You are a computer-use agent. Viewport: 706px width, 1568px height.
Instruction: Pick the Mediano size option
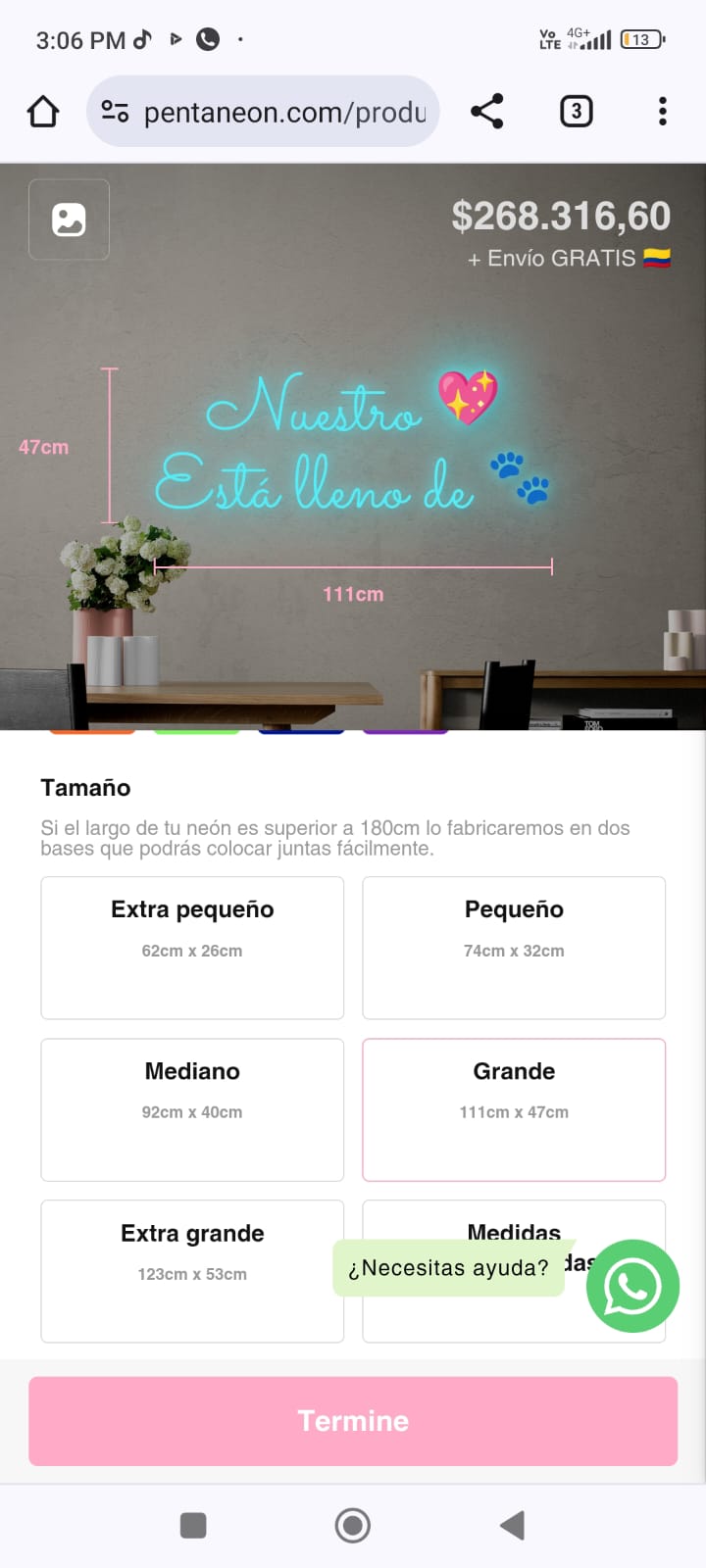pyautogui.click(x=192, y=1109)
